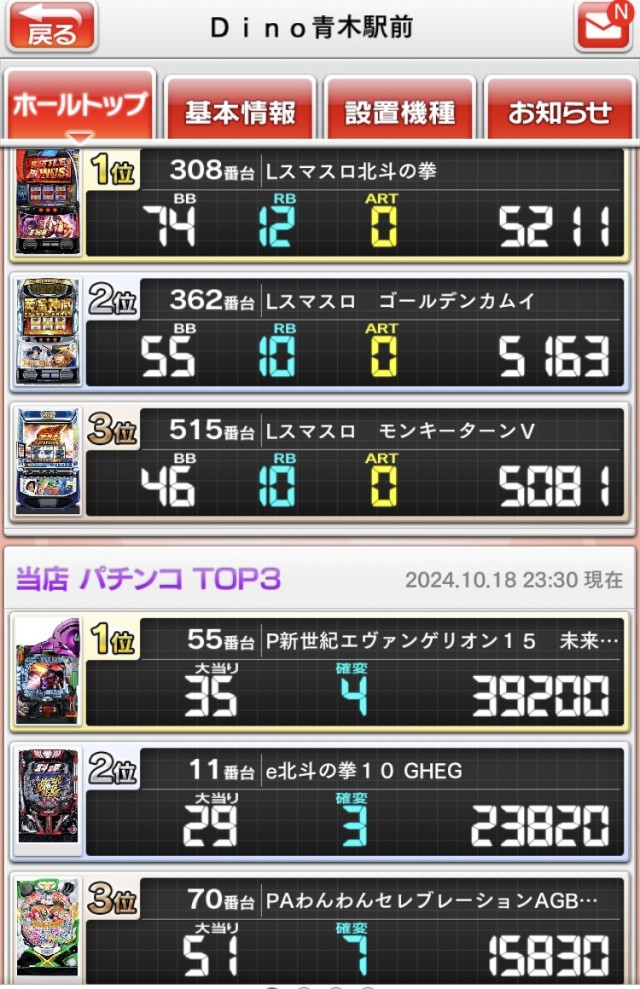Switch to the ホールトップ tab

tap(80, 108)
